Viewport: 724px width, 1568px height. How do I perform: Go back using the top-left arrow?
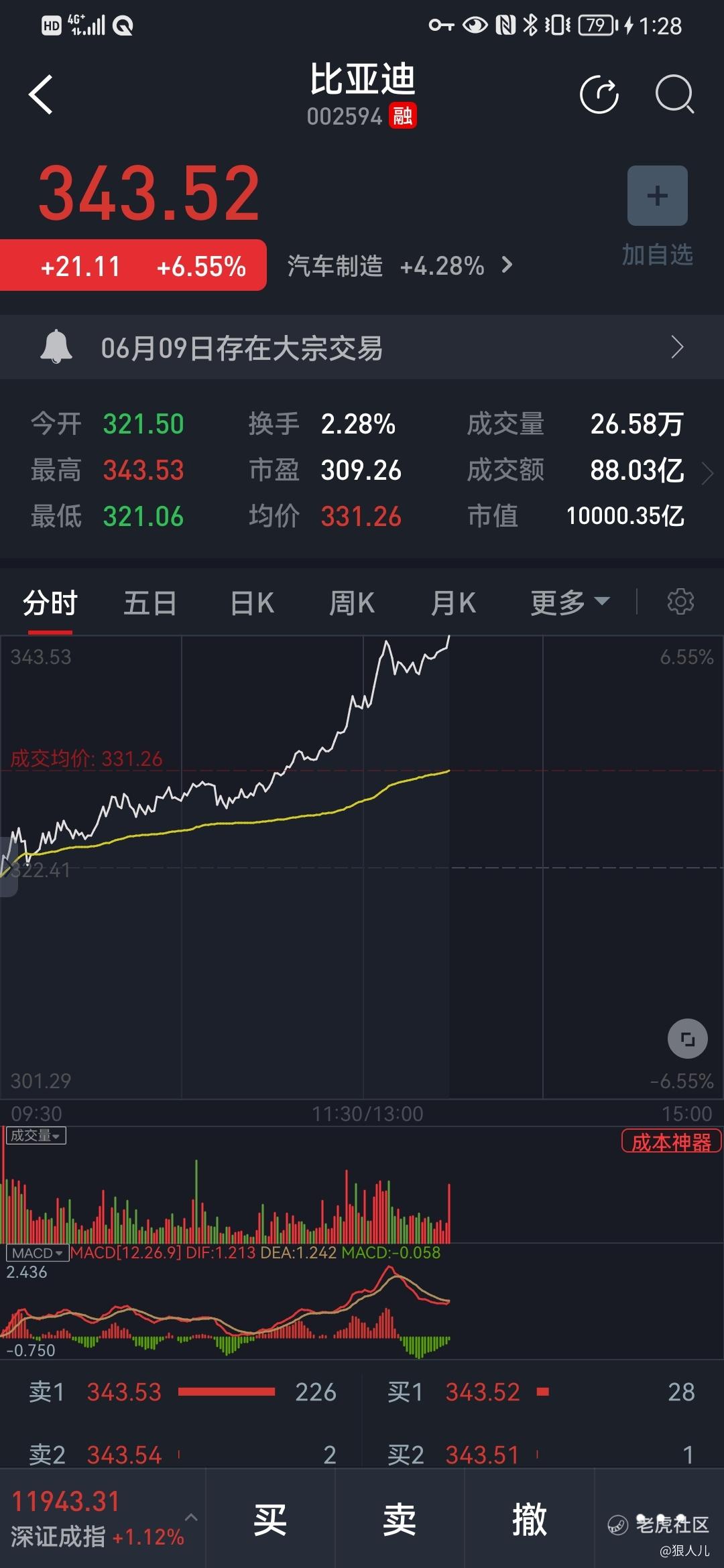coord(42,94)
